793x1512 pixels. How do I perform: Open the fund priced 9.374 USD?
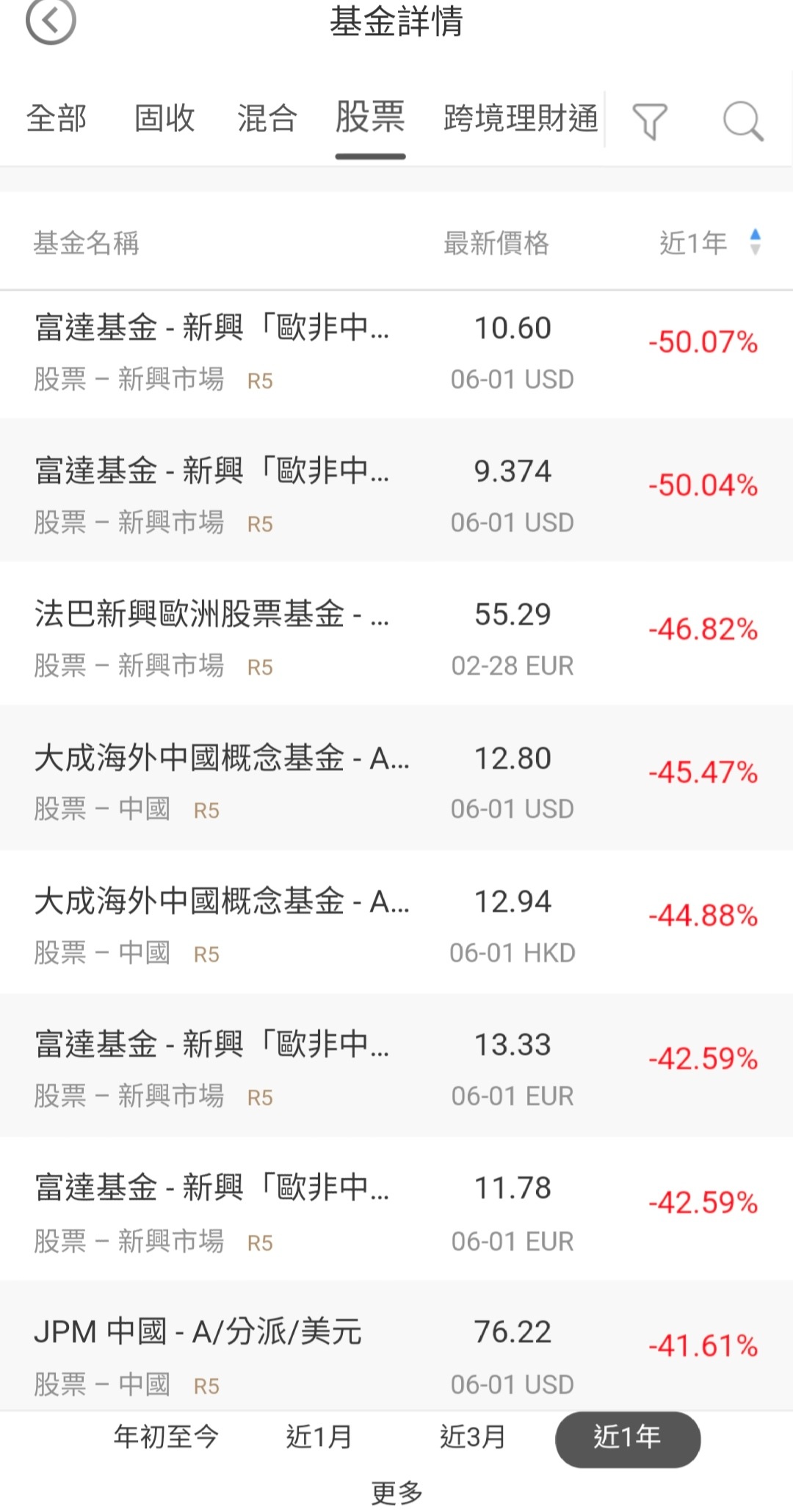click(x=396, y=490)
